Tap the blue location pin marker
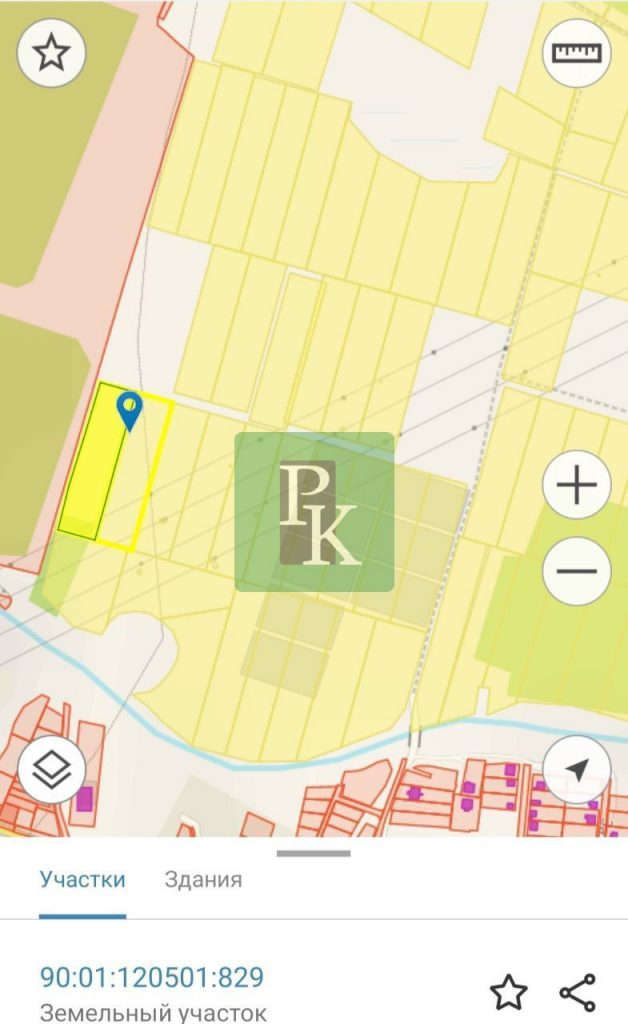The height and width of the screenshot is (1024, 628). click(x=129, y=410)
